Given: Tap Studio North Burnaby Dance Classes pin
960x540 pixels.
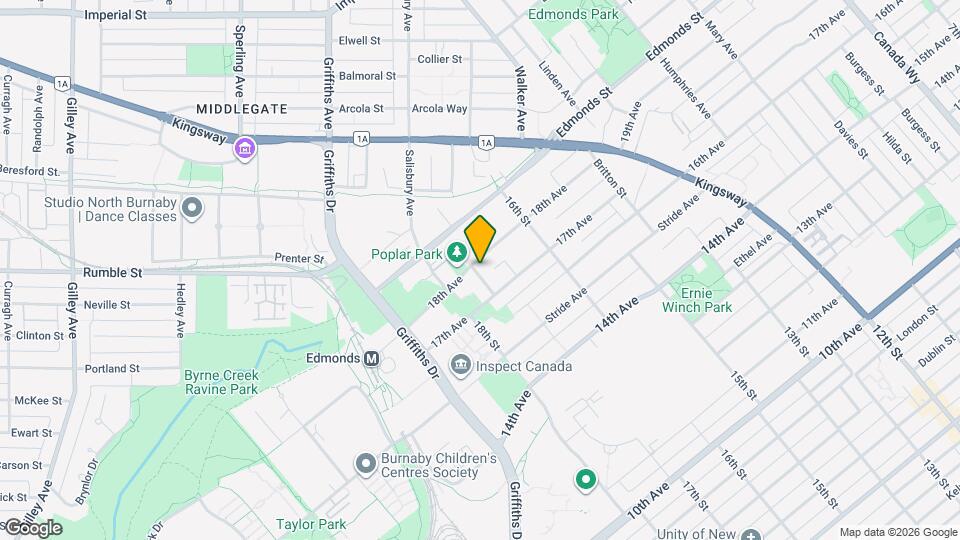Looking at the screenshot, I should [x=192, y=209].
